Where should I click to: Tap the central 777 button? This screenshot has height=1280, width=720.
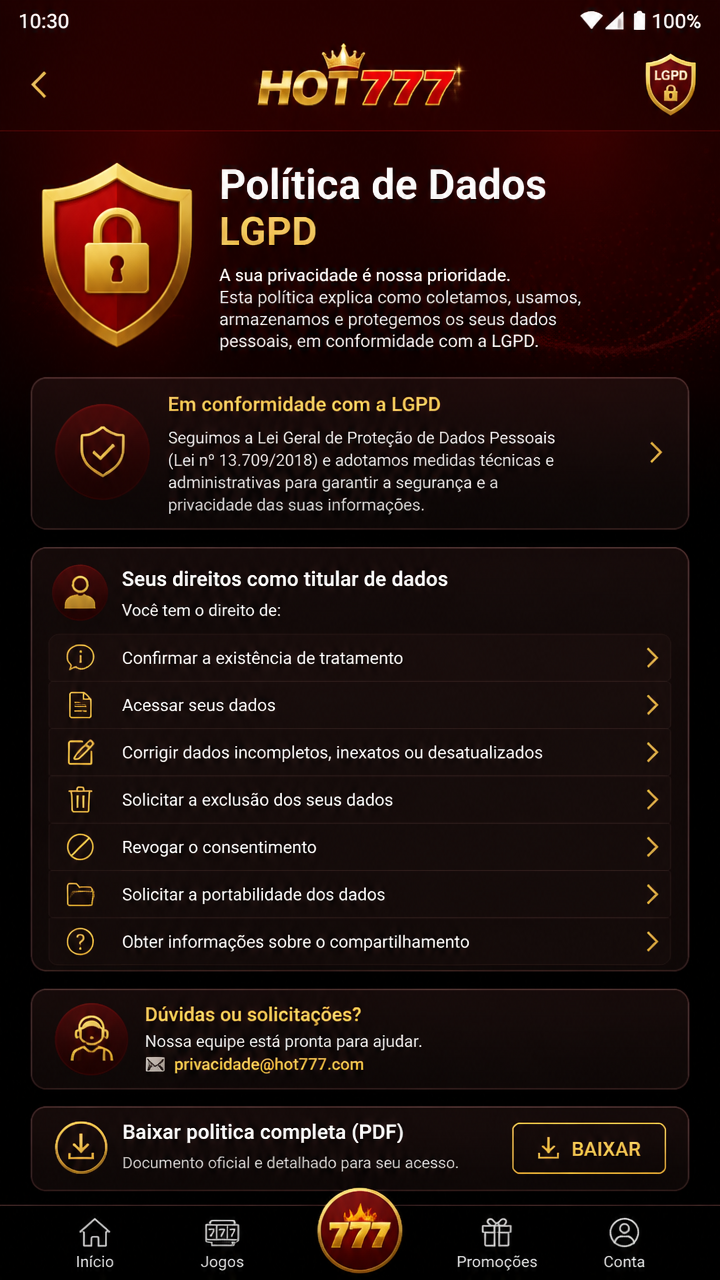point(360,1231)
